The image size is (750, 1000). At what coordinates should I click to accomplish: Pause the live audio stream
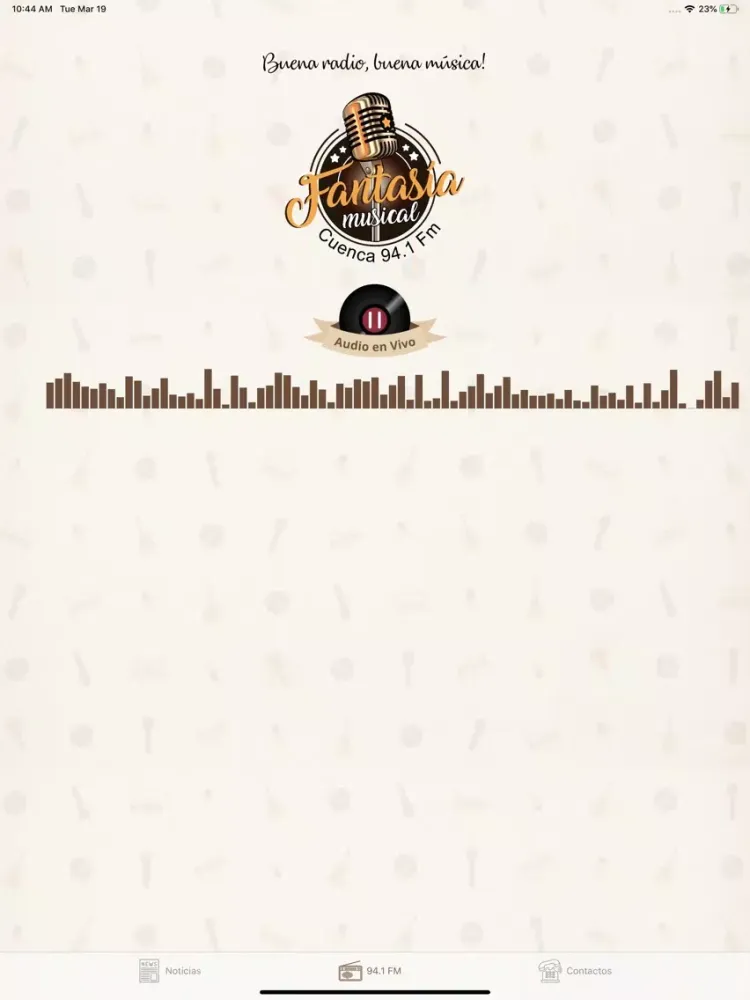tap(375, 319)
